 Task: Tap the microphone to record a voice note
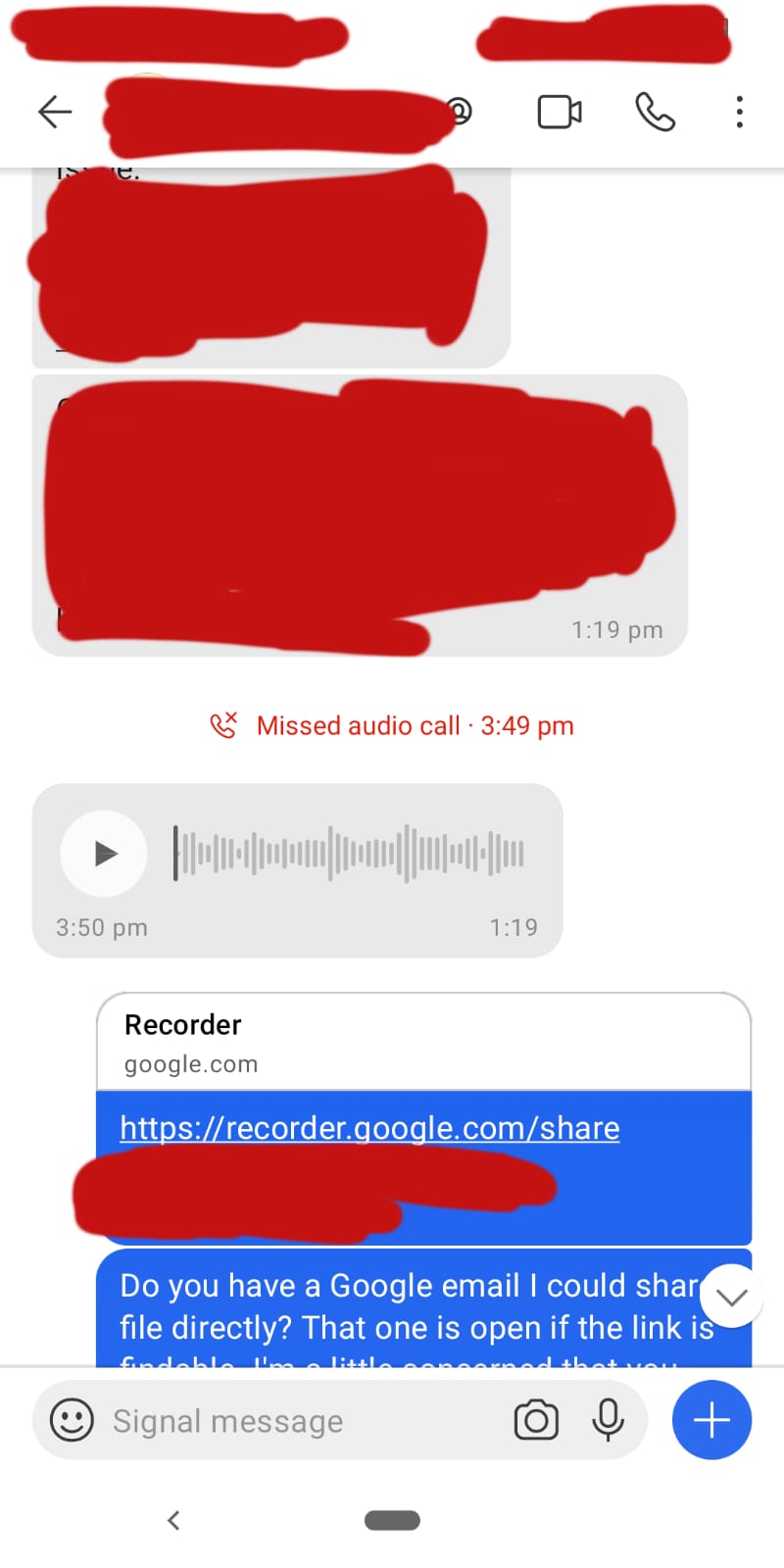(x=609, y=1420)
